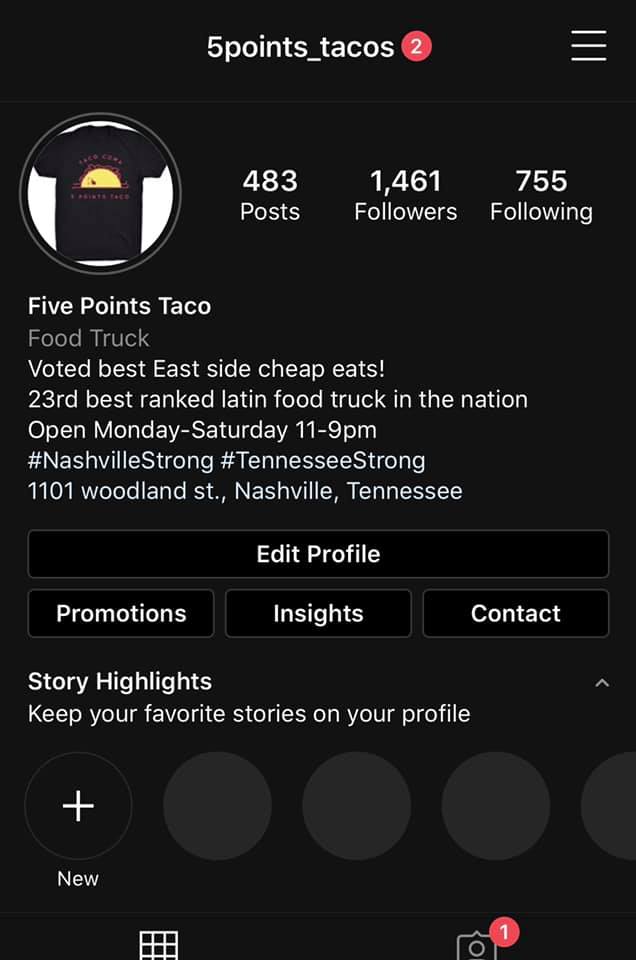
Task: Tap Edit Profile button
Action: click(x=318, y=554)
